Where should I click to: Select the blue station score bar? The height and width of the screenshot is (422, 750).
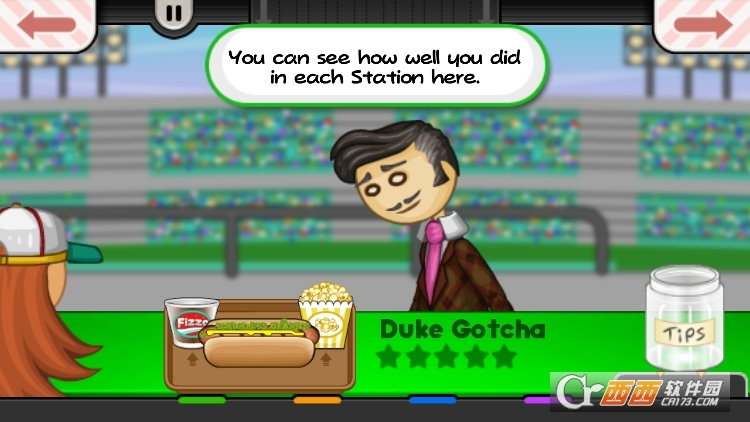(432, 400)
